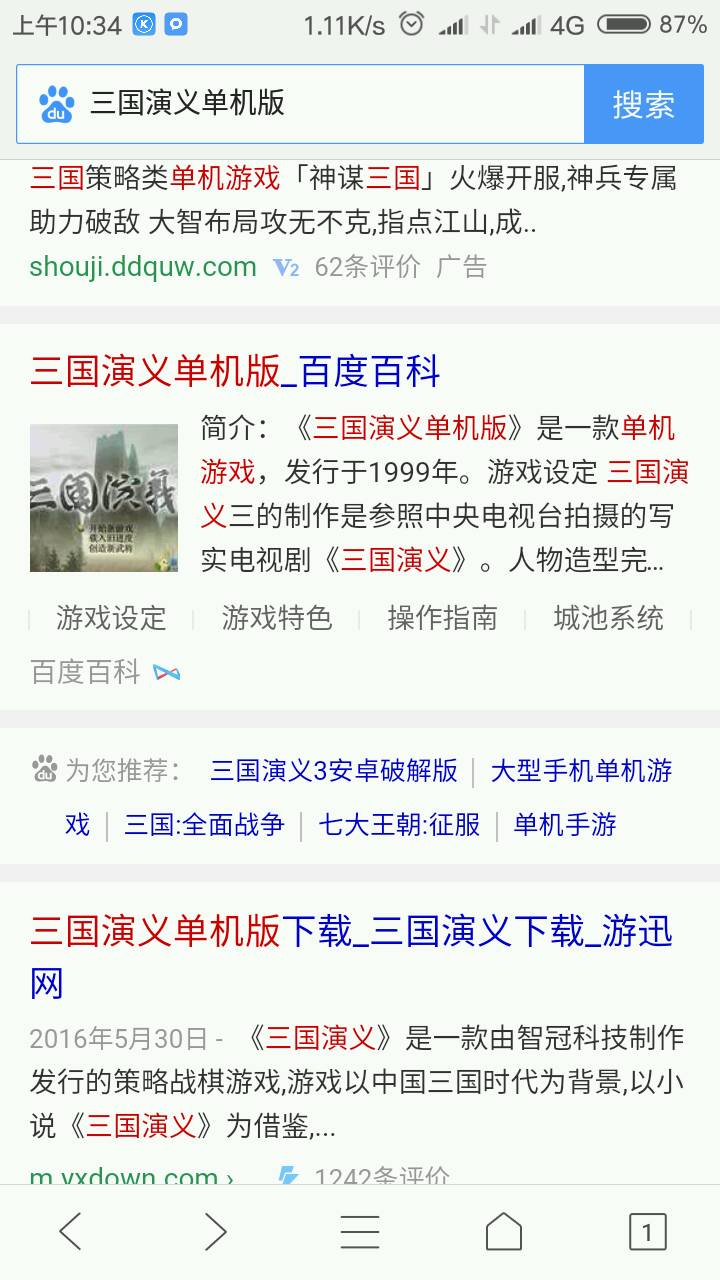This screenshot has width=720, height=1280.
Task: Select suggestion 三国演义3安卓破解版
Action: point(333,771)
